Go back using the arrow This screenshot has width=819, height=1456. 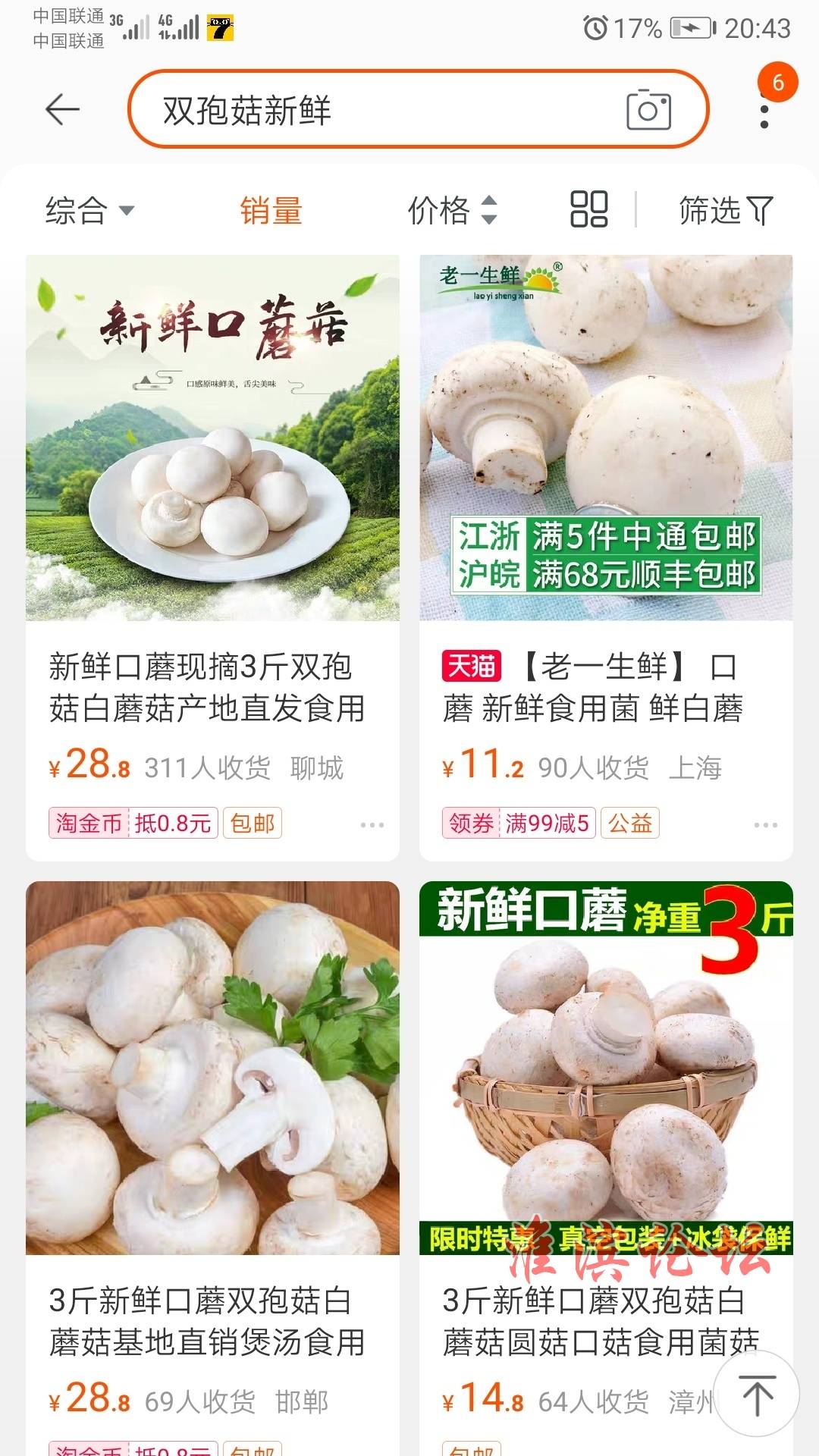(62, 110)
